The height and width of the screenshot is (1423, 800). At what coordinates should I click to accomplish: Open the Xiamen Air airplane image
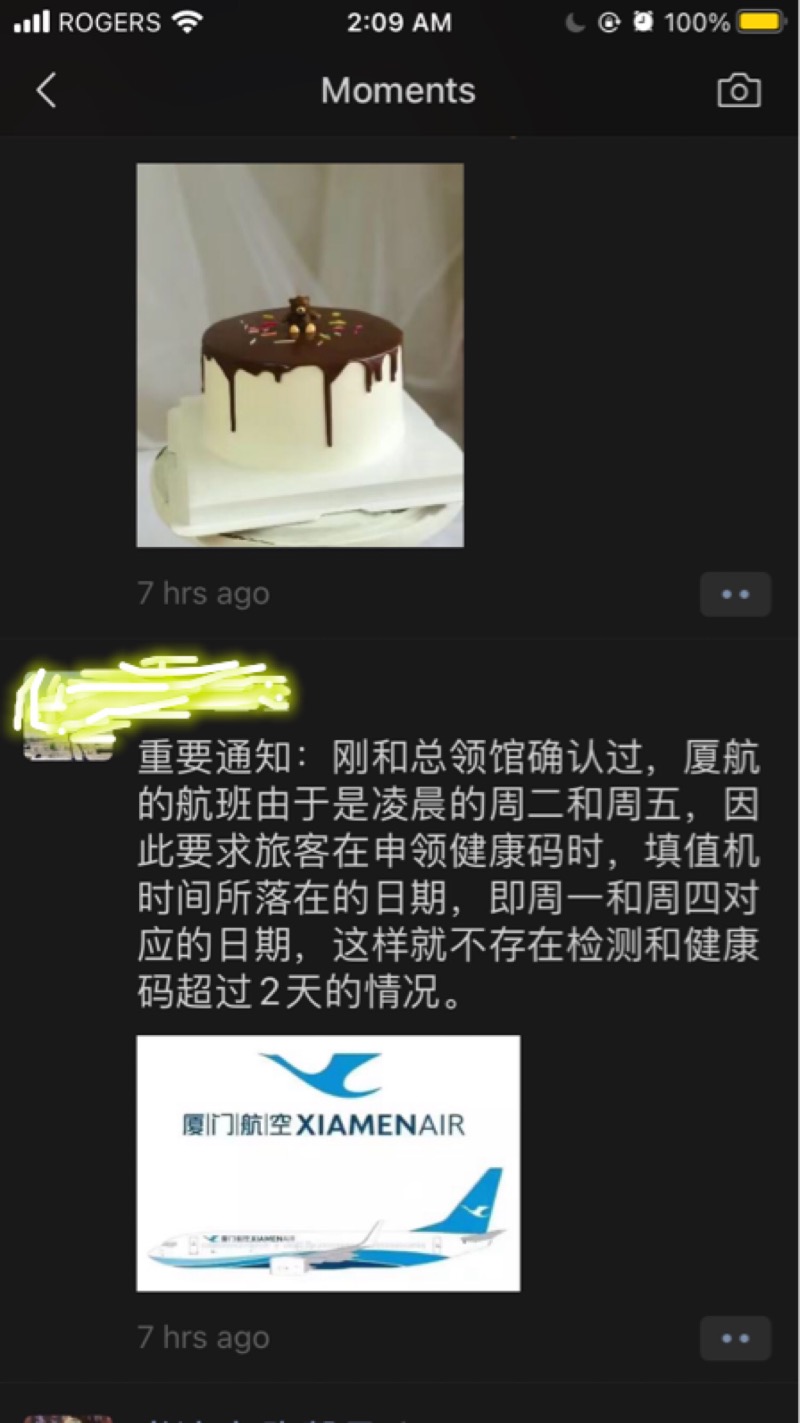coord(328,1163)
